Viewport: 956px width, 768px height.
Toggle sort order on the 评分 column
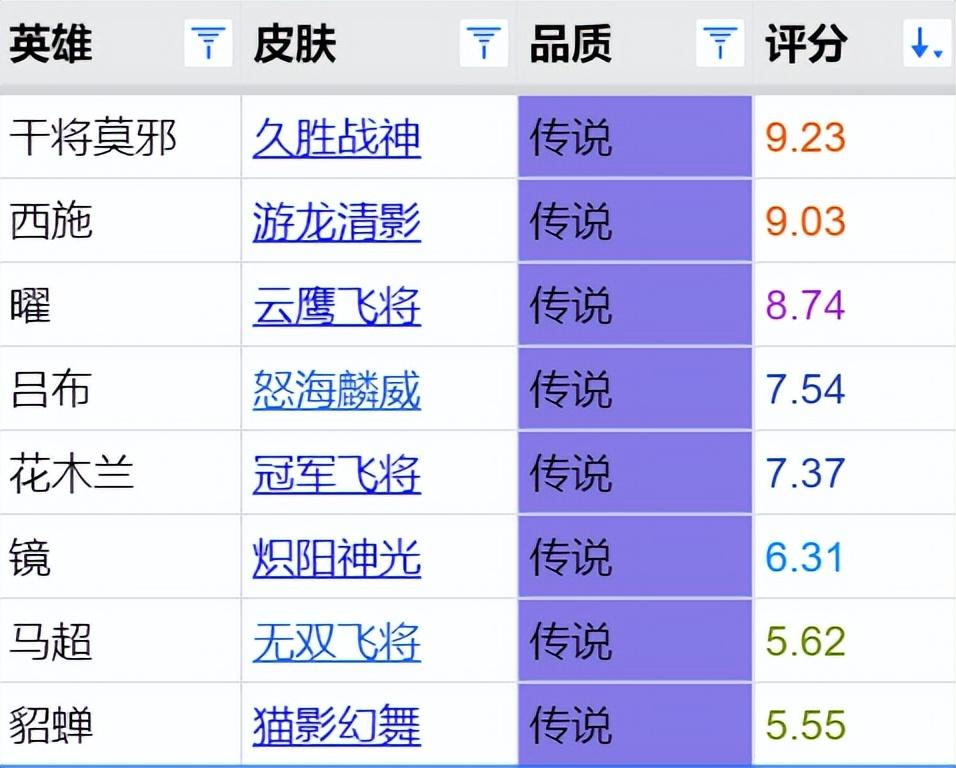[x=926, y=44]
